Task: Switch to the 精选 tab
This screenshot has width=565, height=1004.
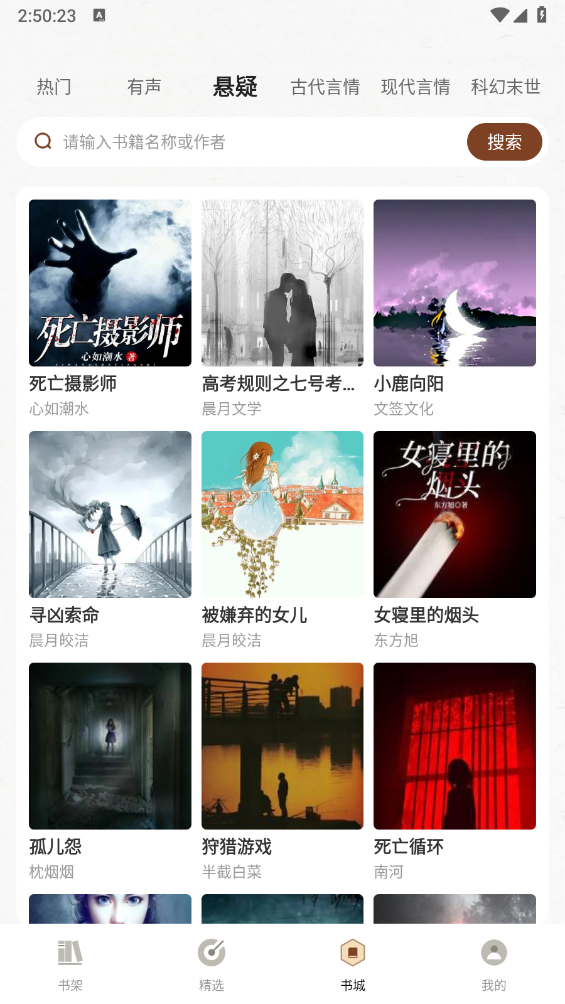Action: 211,965
